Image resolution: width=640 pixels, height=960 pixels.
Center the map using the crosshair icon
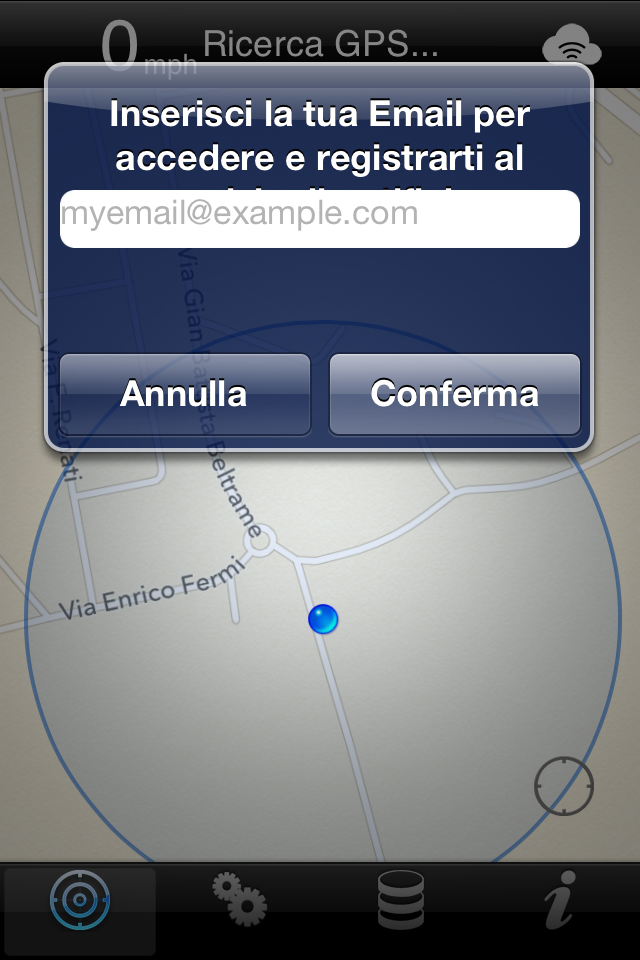pos(564,786)
